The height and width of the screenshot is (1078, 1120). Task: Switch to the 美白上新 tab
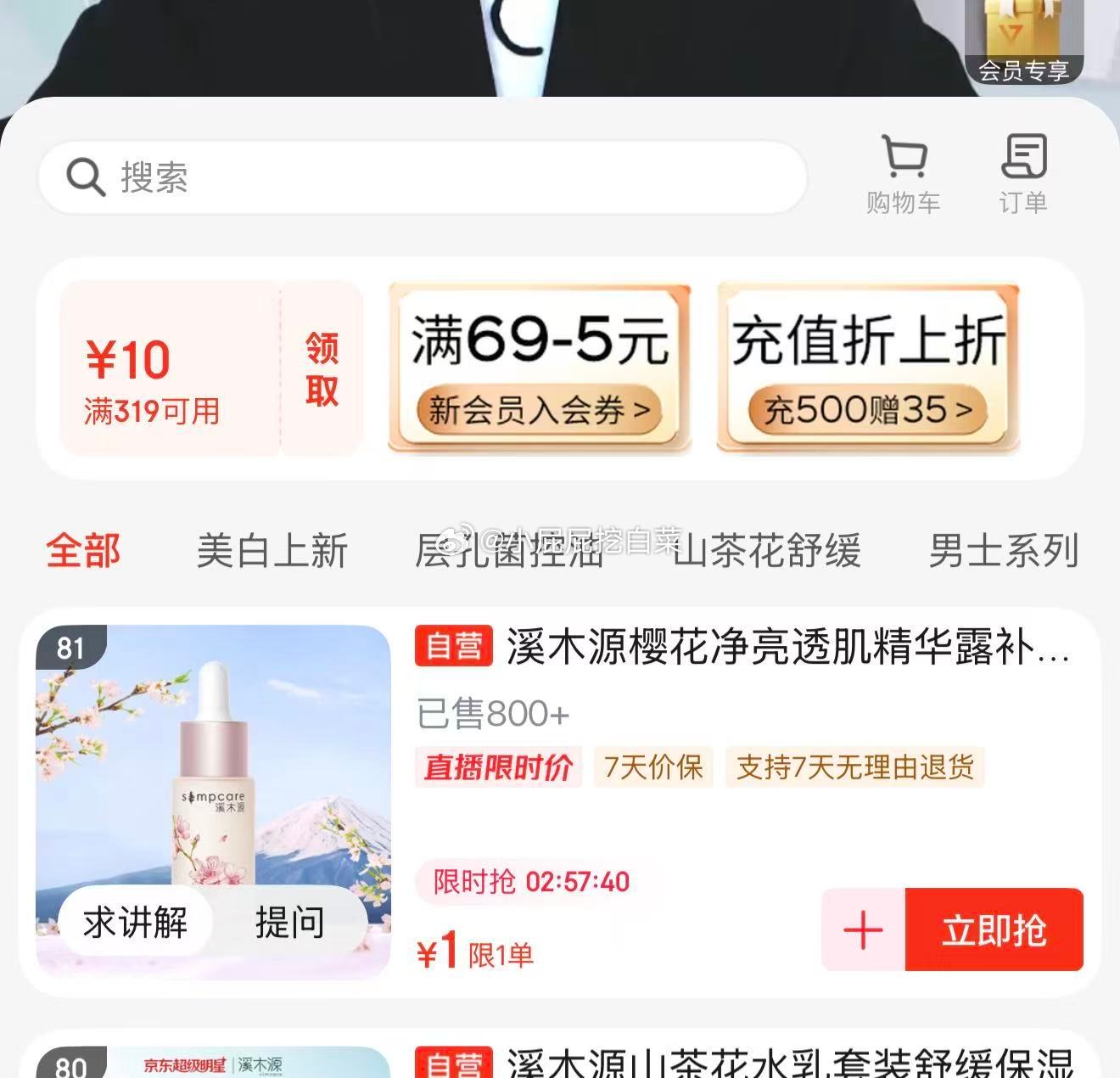(x=272, y=550)
